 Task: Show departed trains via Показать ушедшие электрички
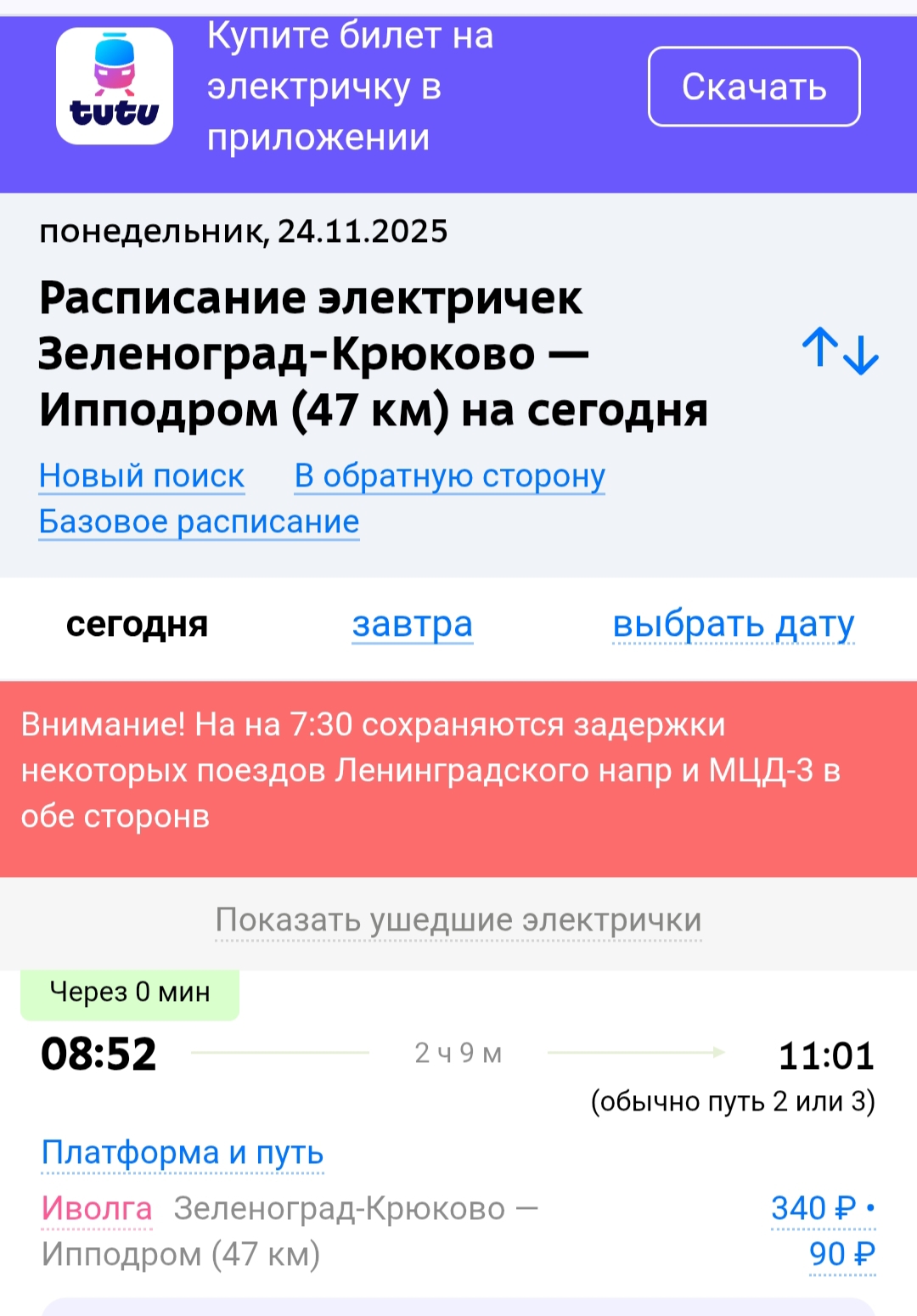pos(458,920)
